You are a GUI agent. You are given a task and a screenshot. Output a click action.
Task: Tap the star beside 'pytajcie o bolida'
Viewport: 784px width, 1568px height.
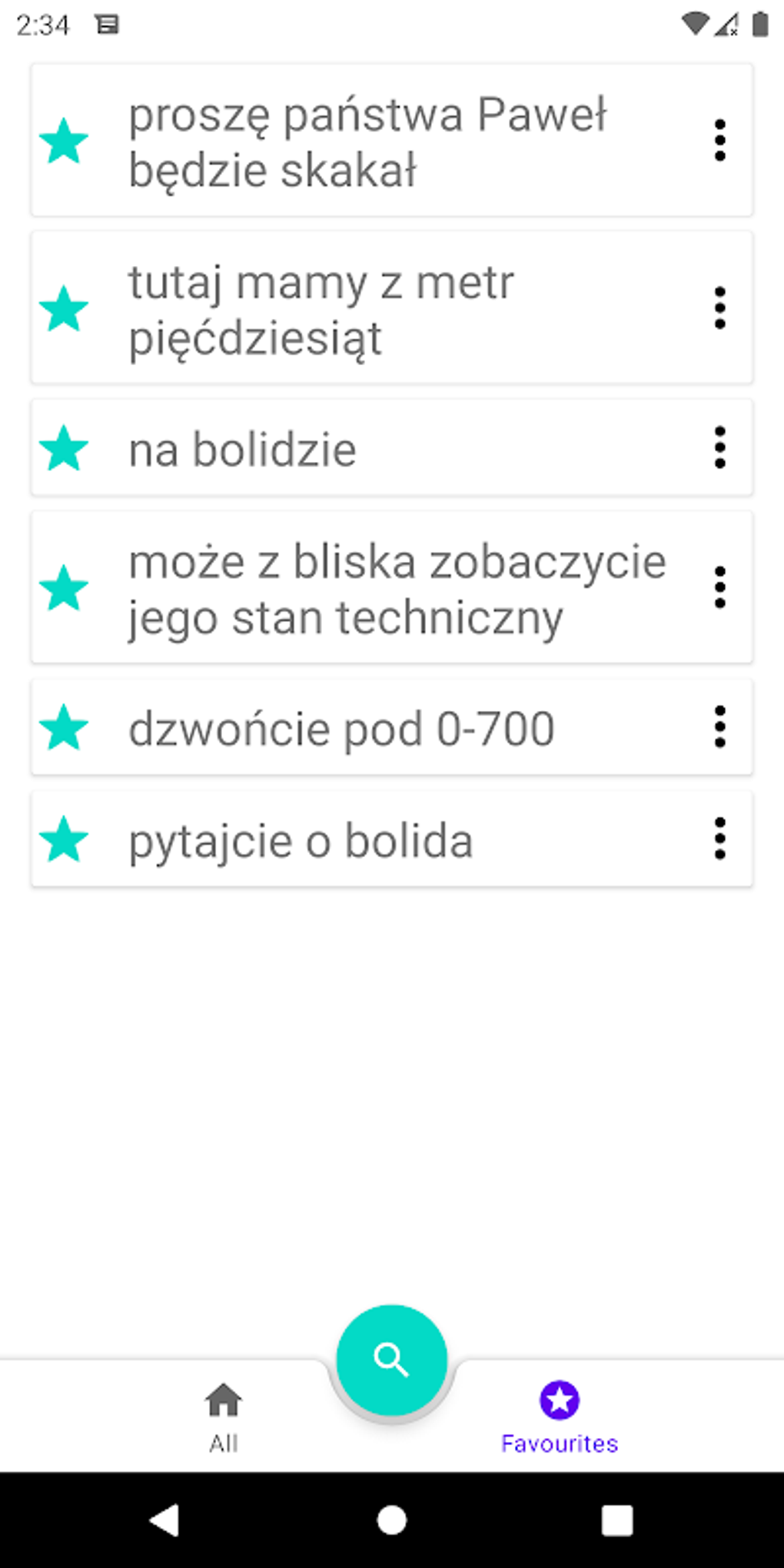pos(64,839)
